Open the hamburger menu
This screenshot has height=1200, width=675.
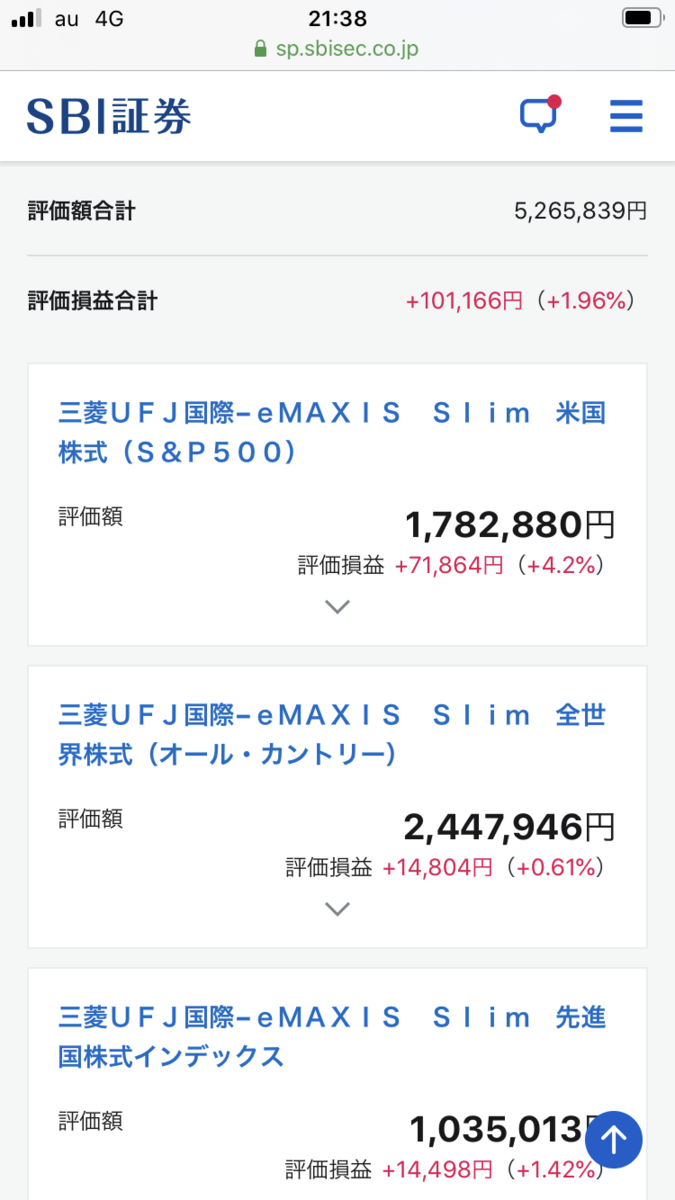[x=626, y=116]
